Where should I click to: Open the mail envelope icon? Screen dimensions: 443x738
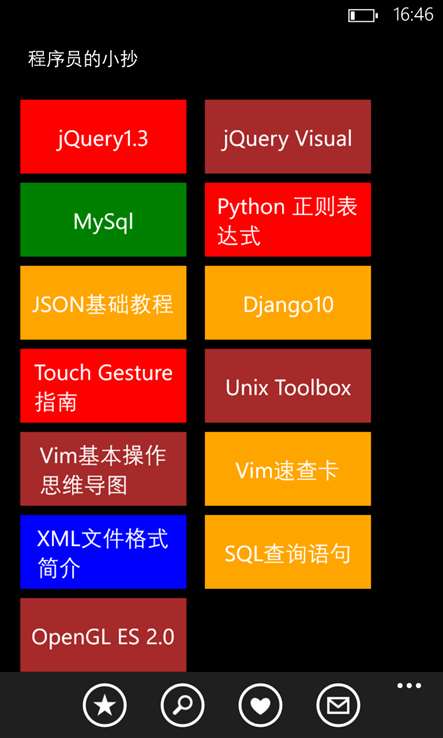click(x=338, y=705)
